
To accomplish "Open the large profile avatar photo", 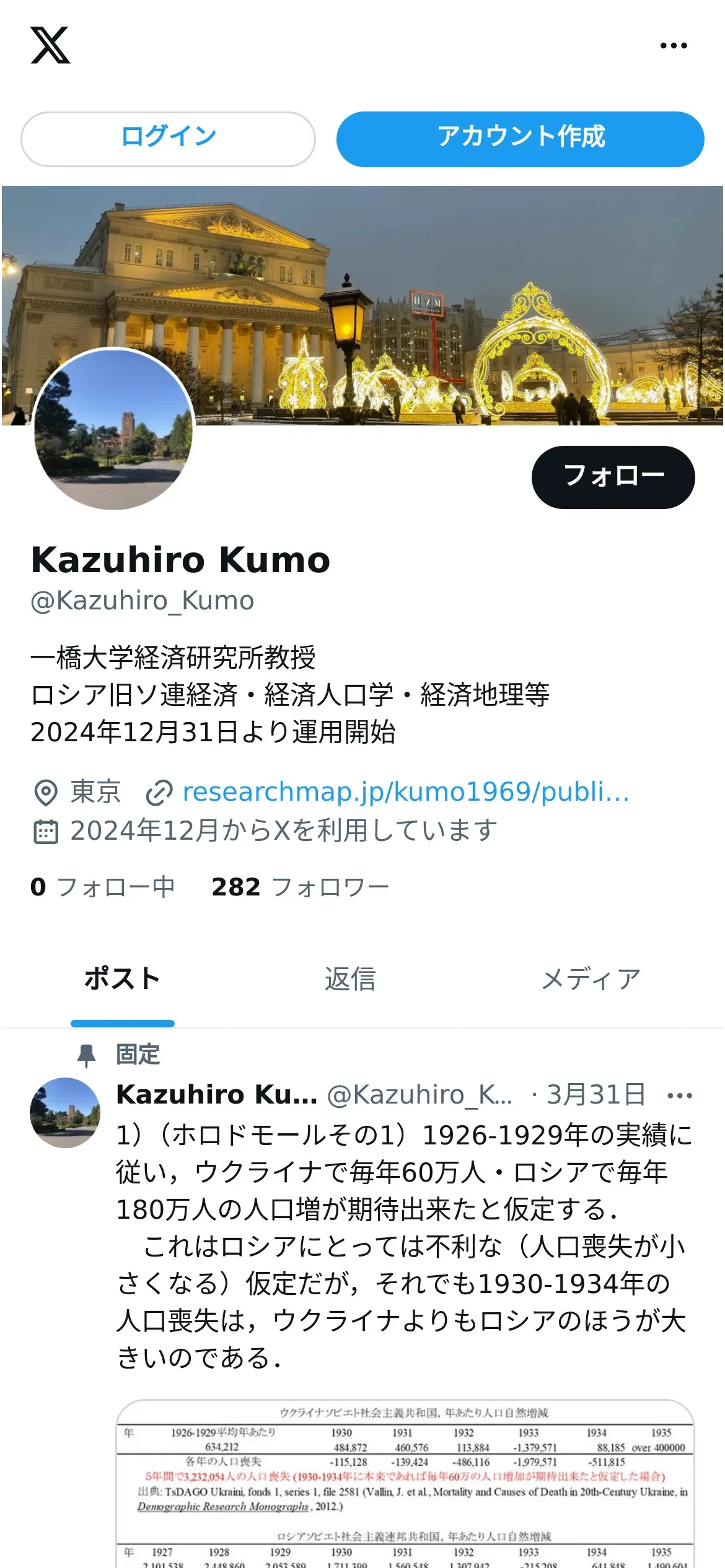I will click(114, 429).
